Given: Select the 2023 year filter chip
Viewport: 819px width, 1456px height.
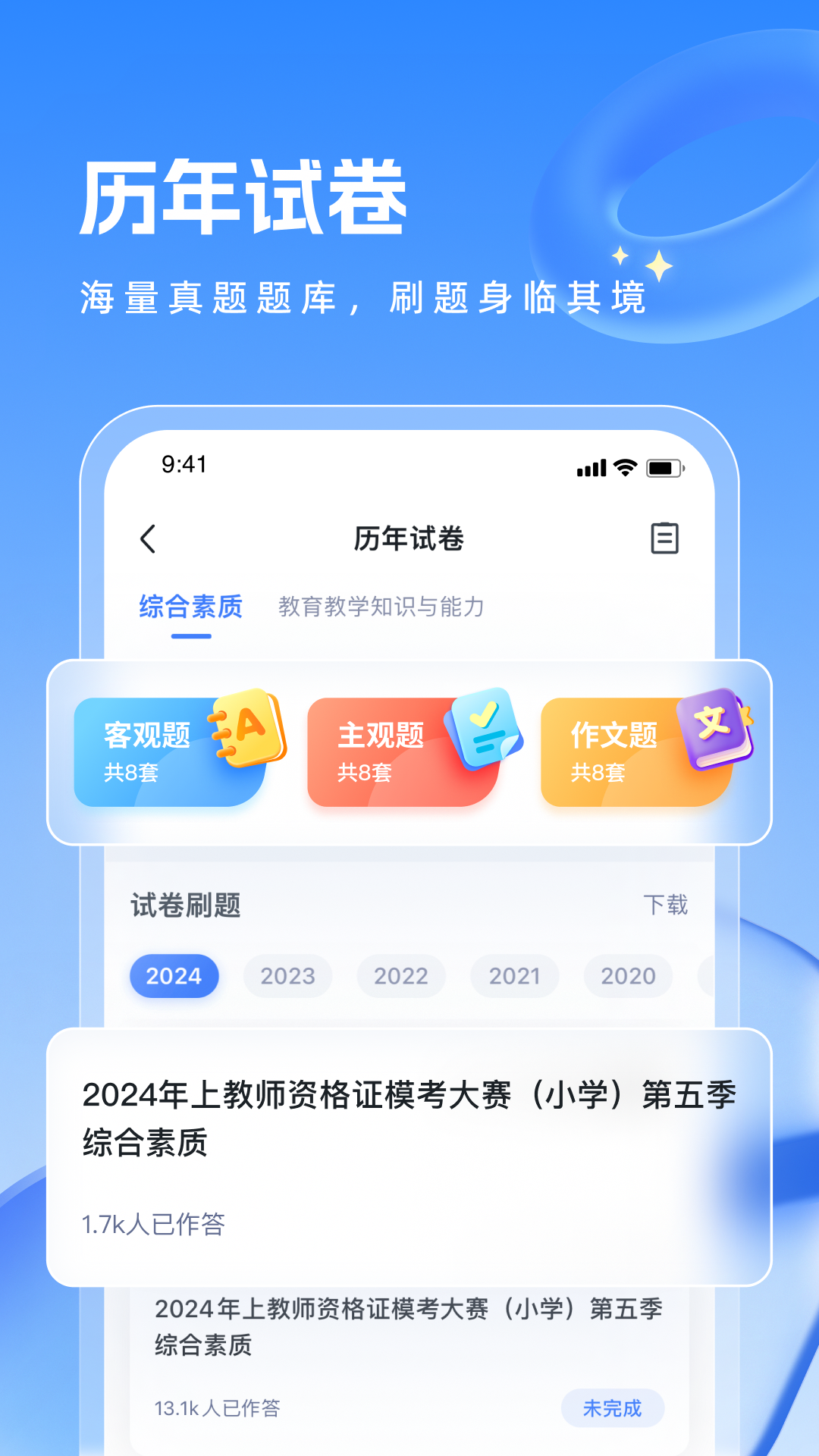Looking at the screenshot, I should coord(287,976).
